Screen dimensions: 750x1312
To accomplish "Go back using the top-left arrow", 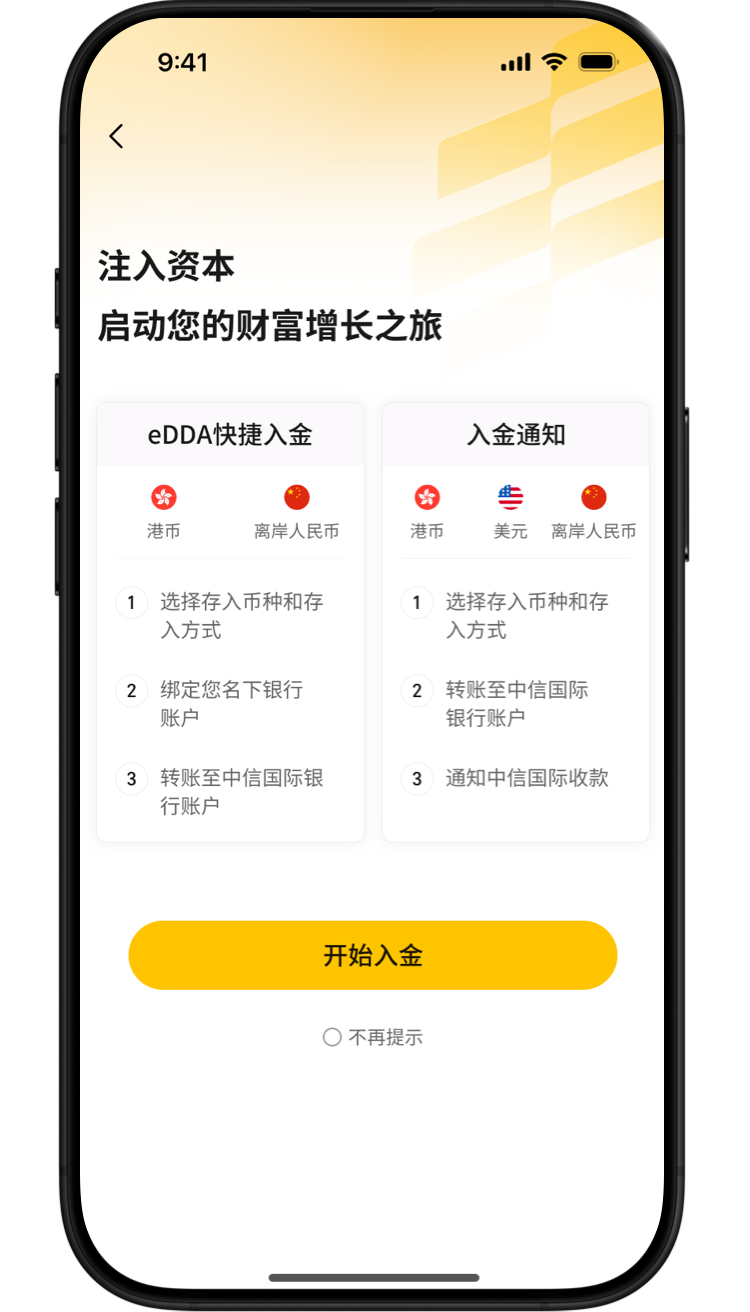I will point(117,137).
